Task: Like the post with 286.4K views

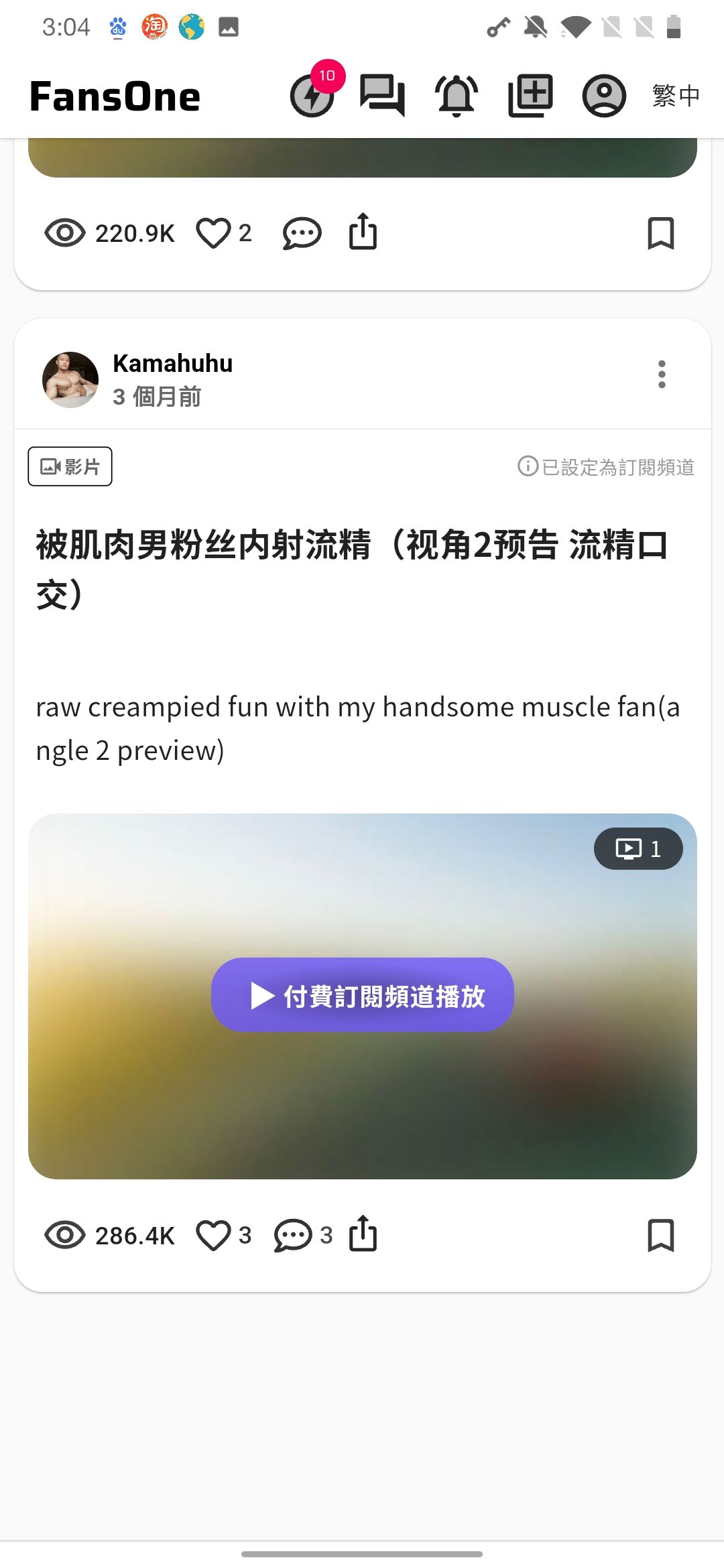Action: [x=213, y=1235]
